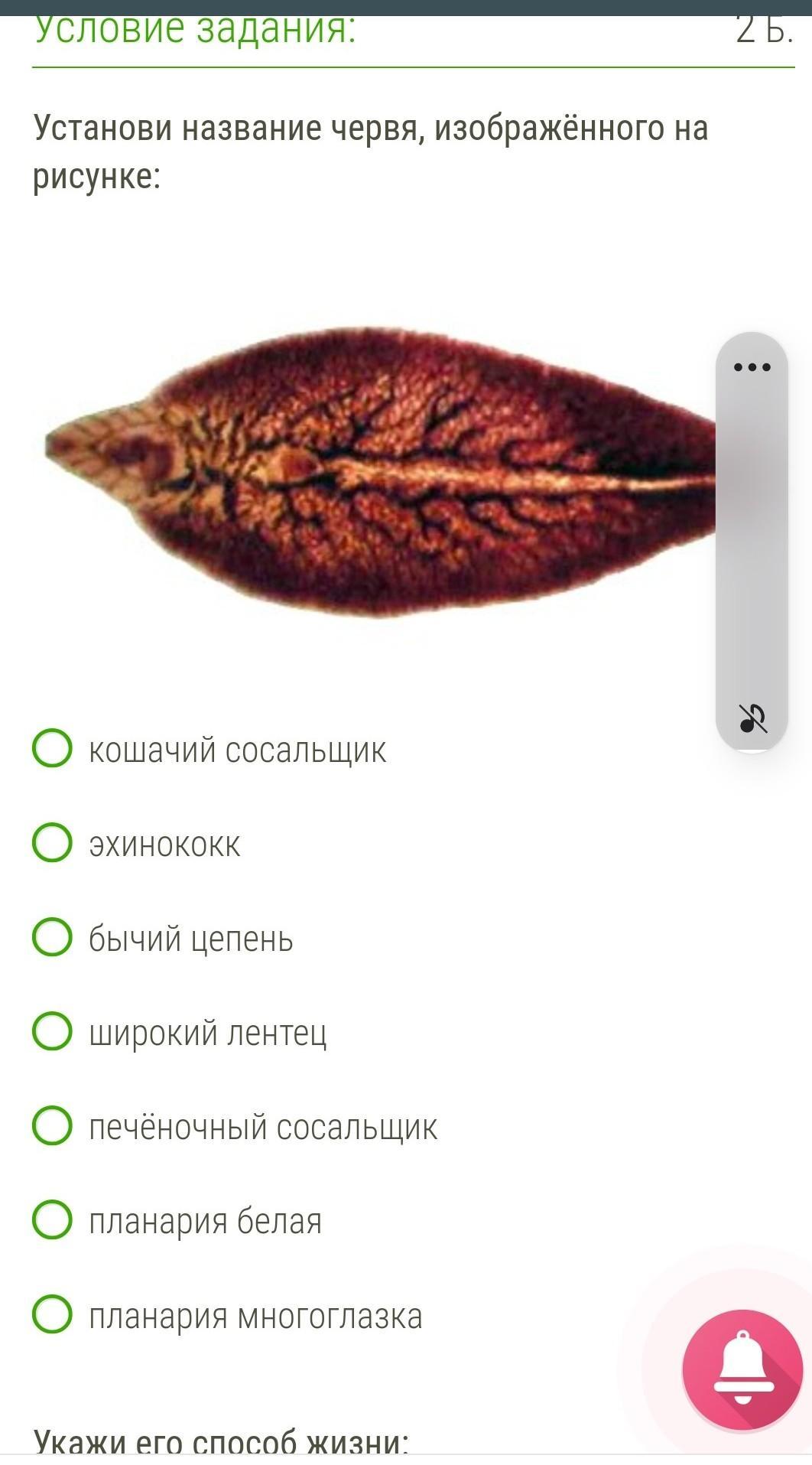The image size is (812, 1465).
Task: Tap the muted sound icon on volume panel
Action: pyautogui.click(x=752, y=718)
